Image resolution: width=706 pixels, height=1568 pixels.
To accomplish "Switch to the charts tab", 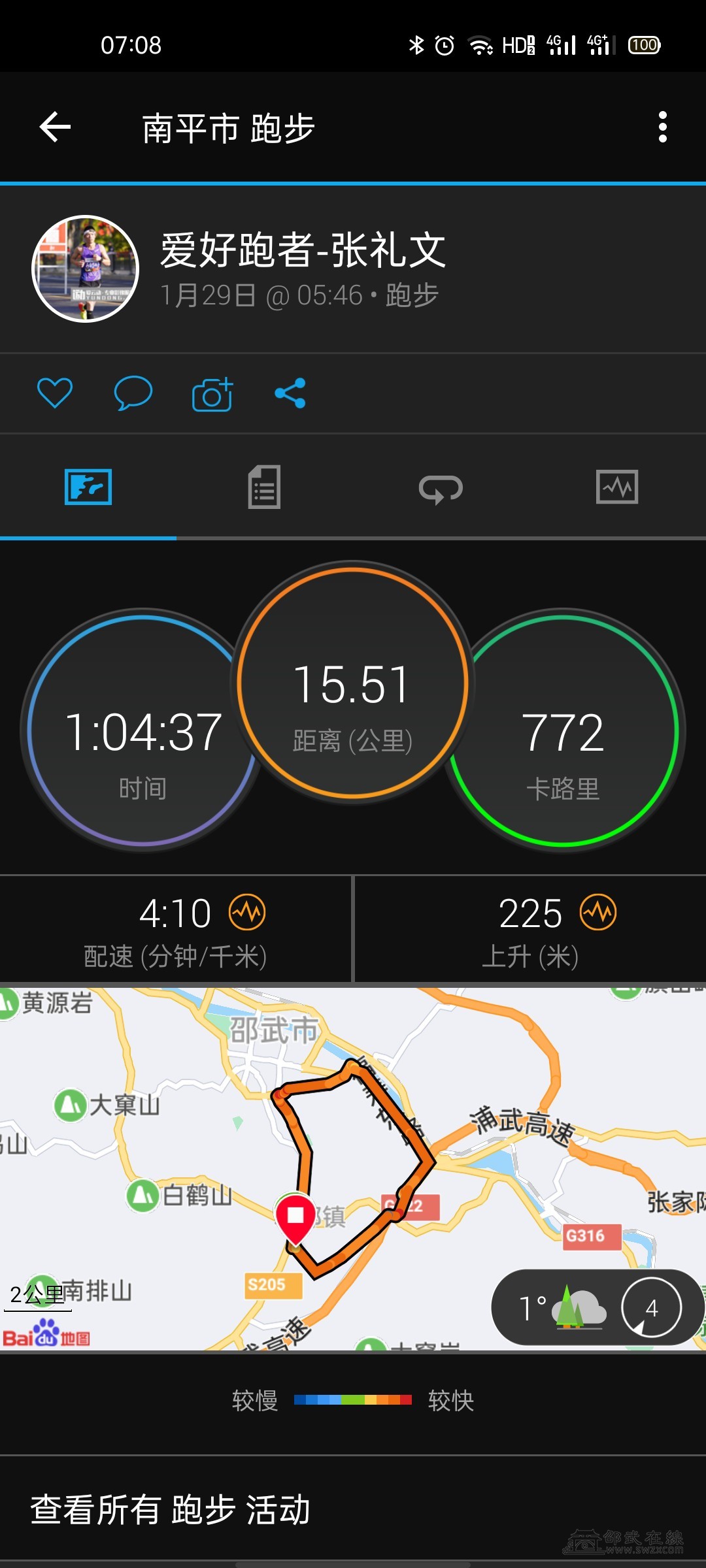I will (617, 487).
